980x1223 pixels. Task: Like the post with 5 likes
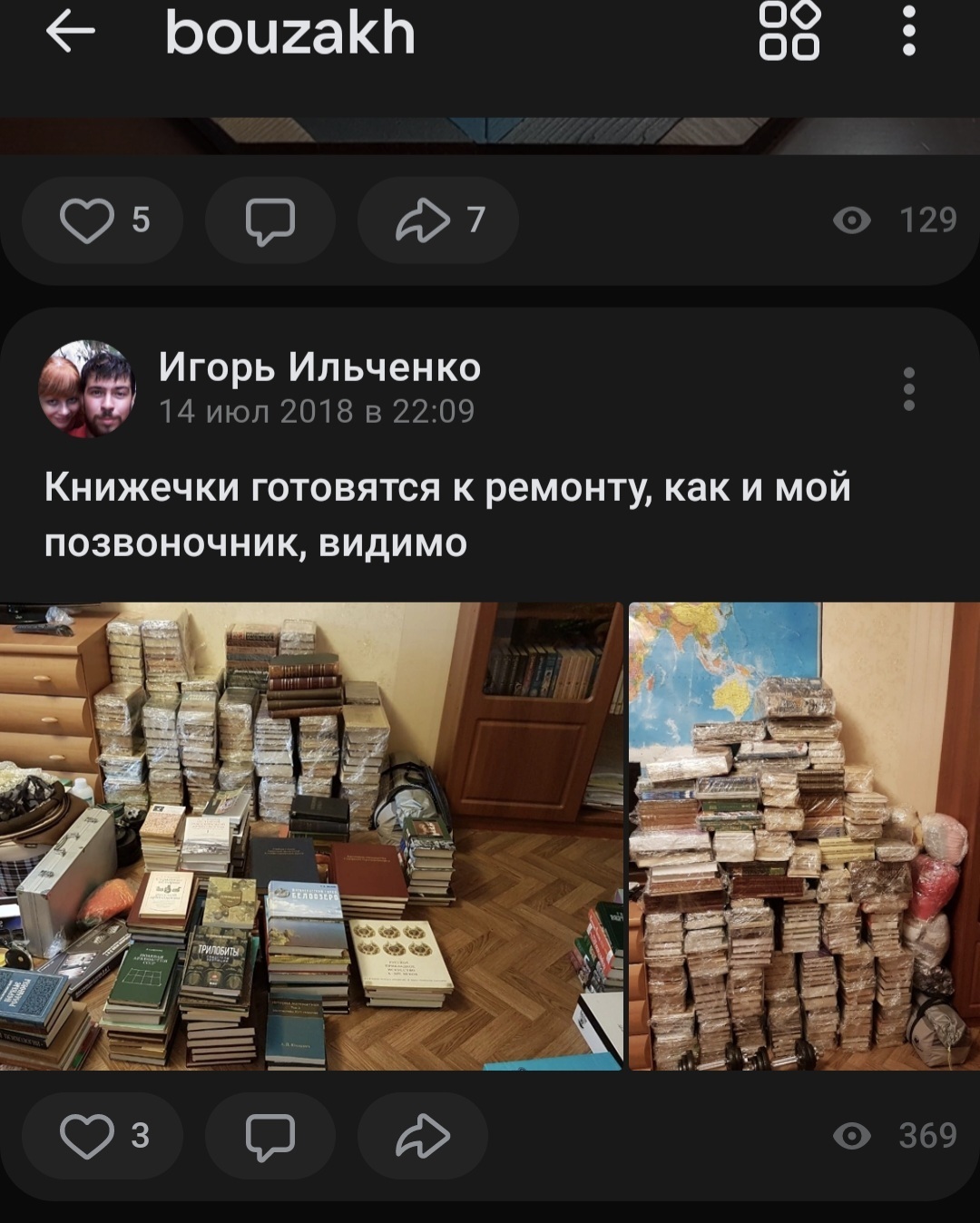pyautogui.click(x=103, y=220)
